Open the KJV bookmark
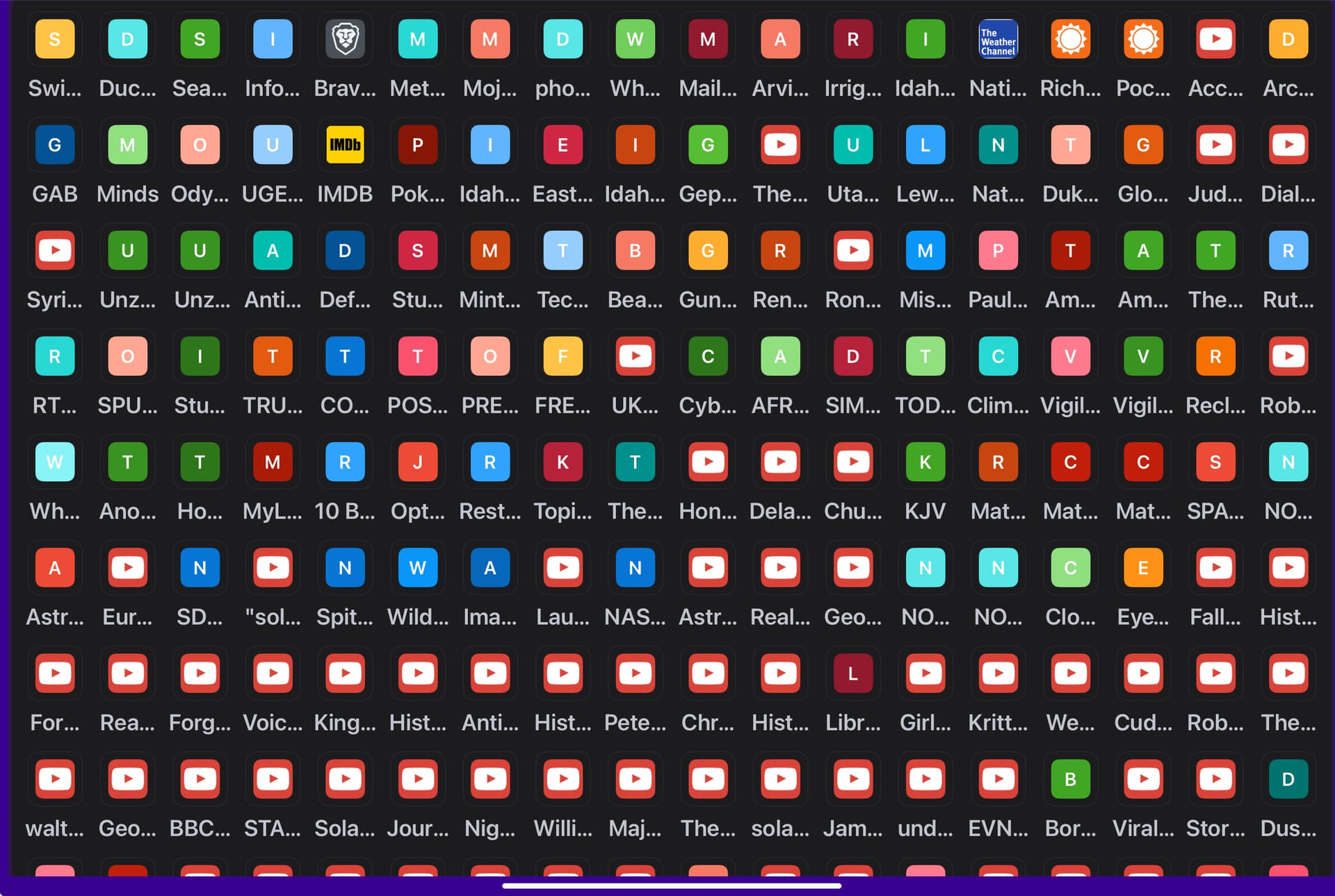The height and width of the screenshot is (896, 1335). click(x=925, y=462)
